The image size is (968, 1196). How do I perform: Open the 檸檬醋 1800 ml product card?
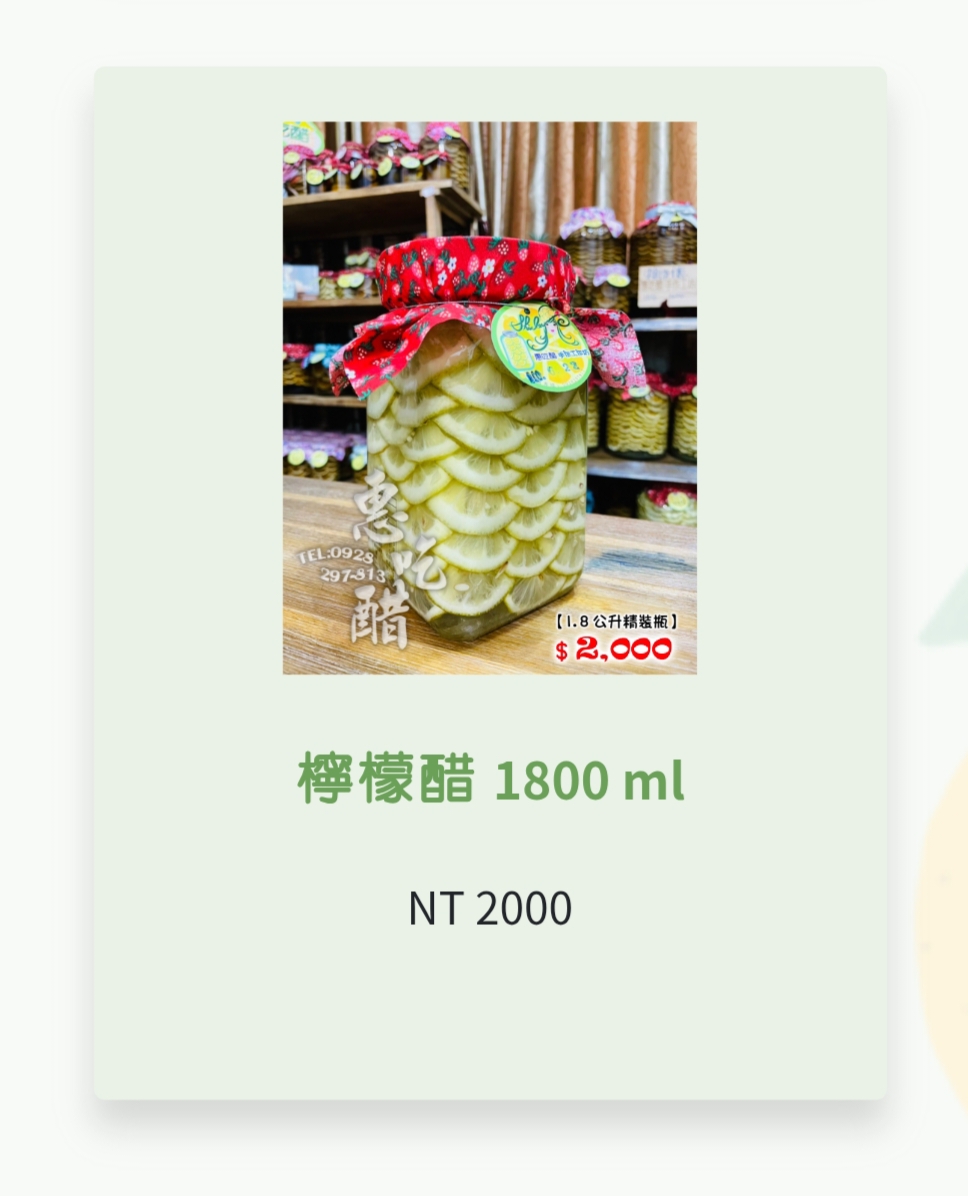click(x=490, y=780)
